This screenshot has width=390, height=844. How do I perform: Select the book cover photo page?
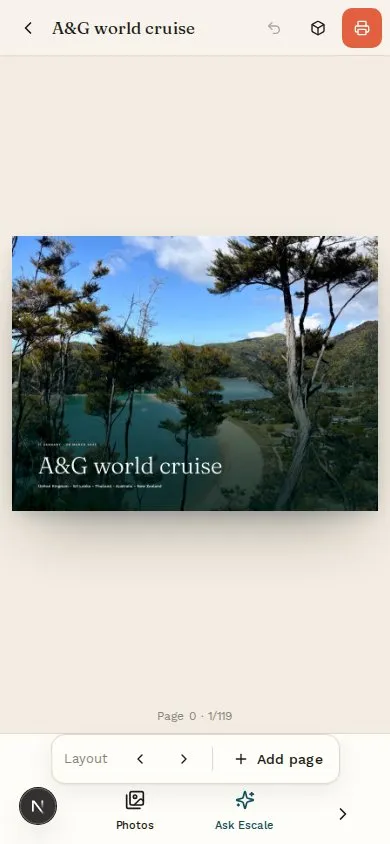[195, 373]
